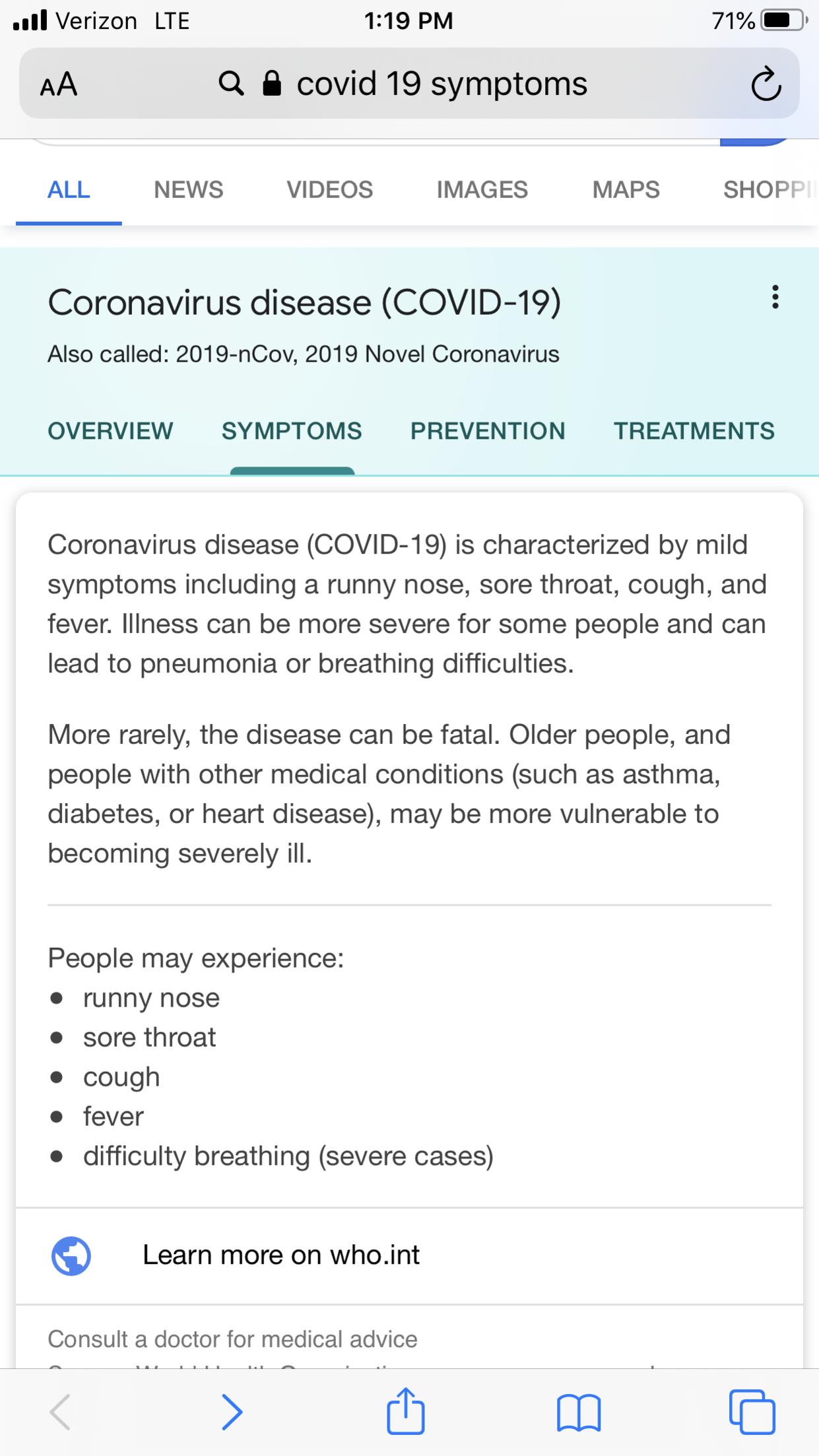Open the three-dot menu on the COVID-19 panel

tap(775, 297)
